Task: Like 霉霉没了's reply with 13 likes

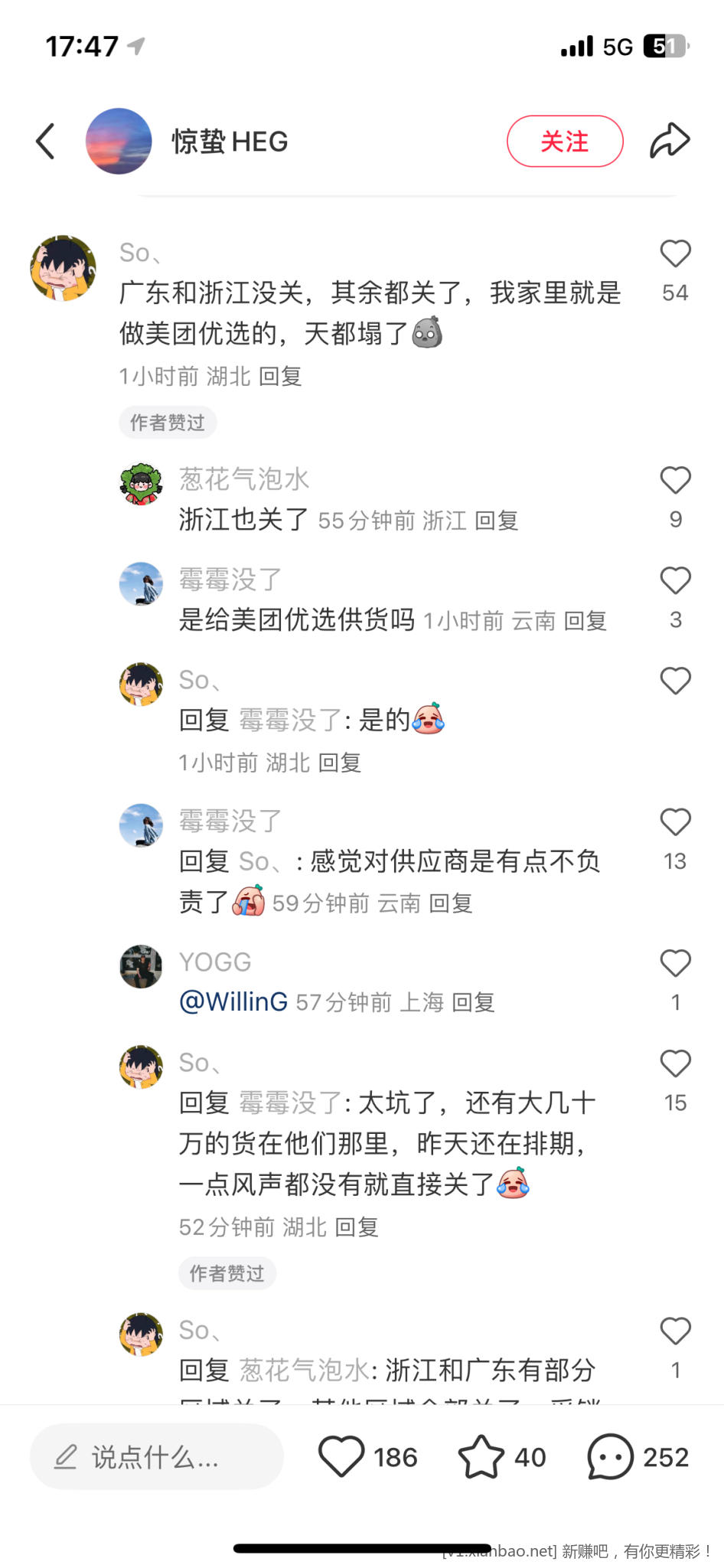Action: coord(675,823)
